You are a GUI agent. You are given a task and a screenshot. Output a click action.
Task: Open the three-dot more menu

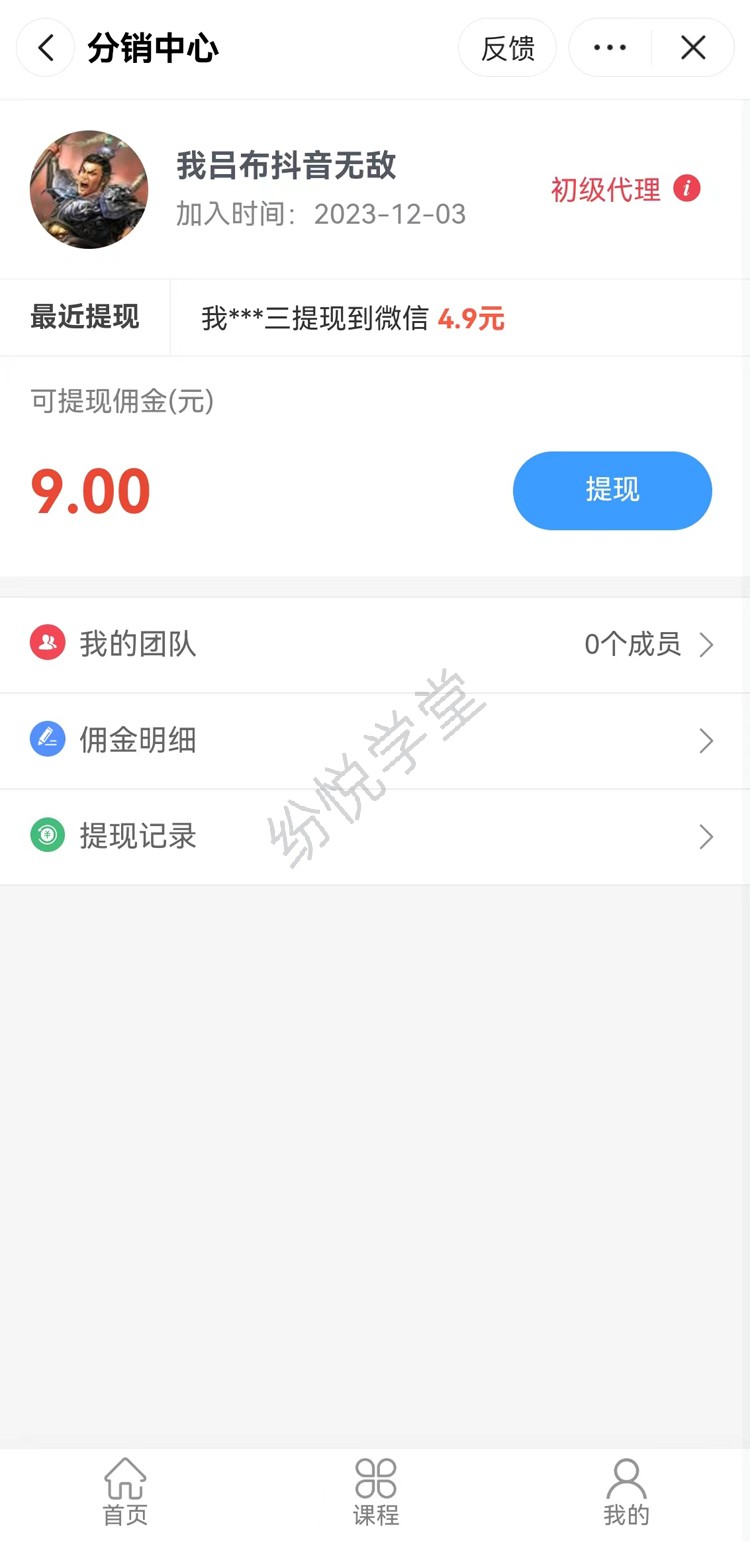(x=610, y=47)
